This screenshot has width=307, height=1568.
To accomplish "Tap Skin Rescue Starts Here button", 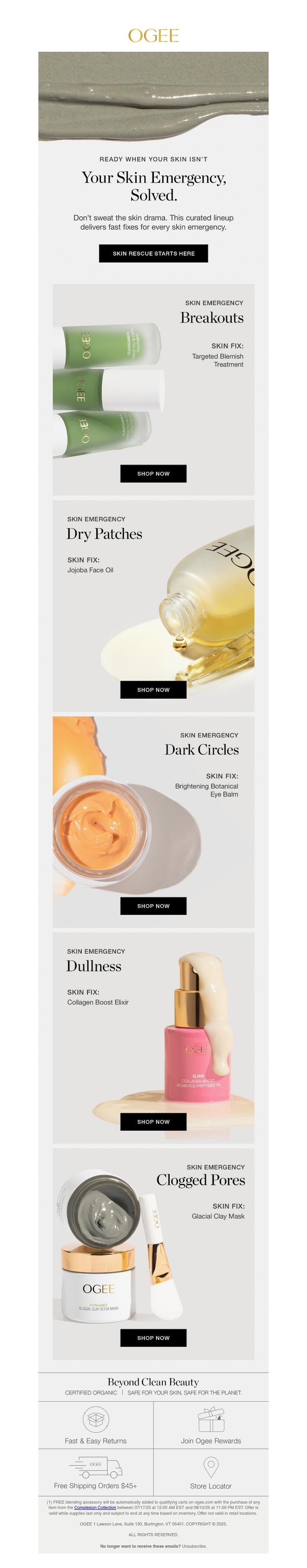I will (x=153, y=253).
